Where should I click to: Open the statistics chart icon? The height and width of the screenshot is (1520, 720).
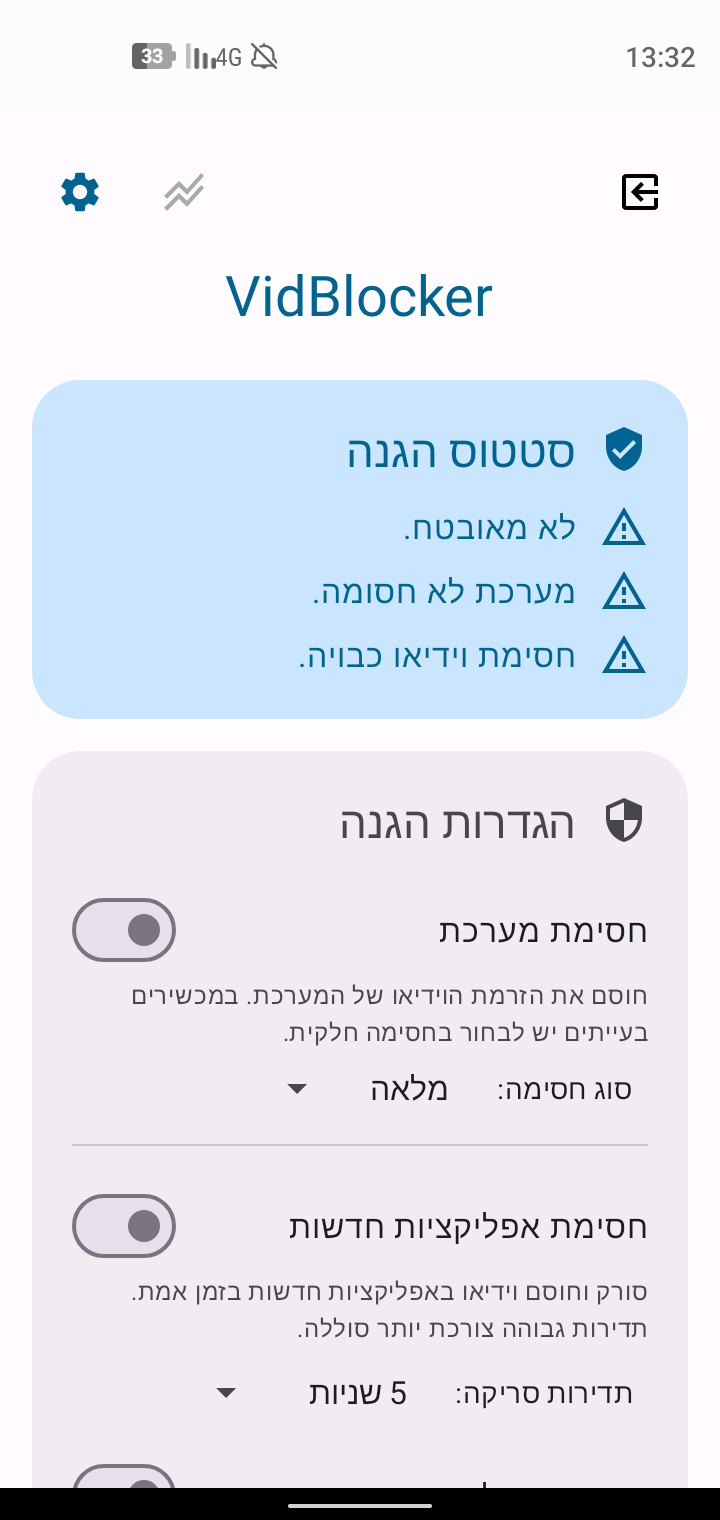(184, 191)
